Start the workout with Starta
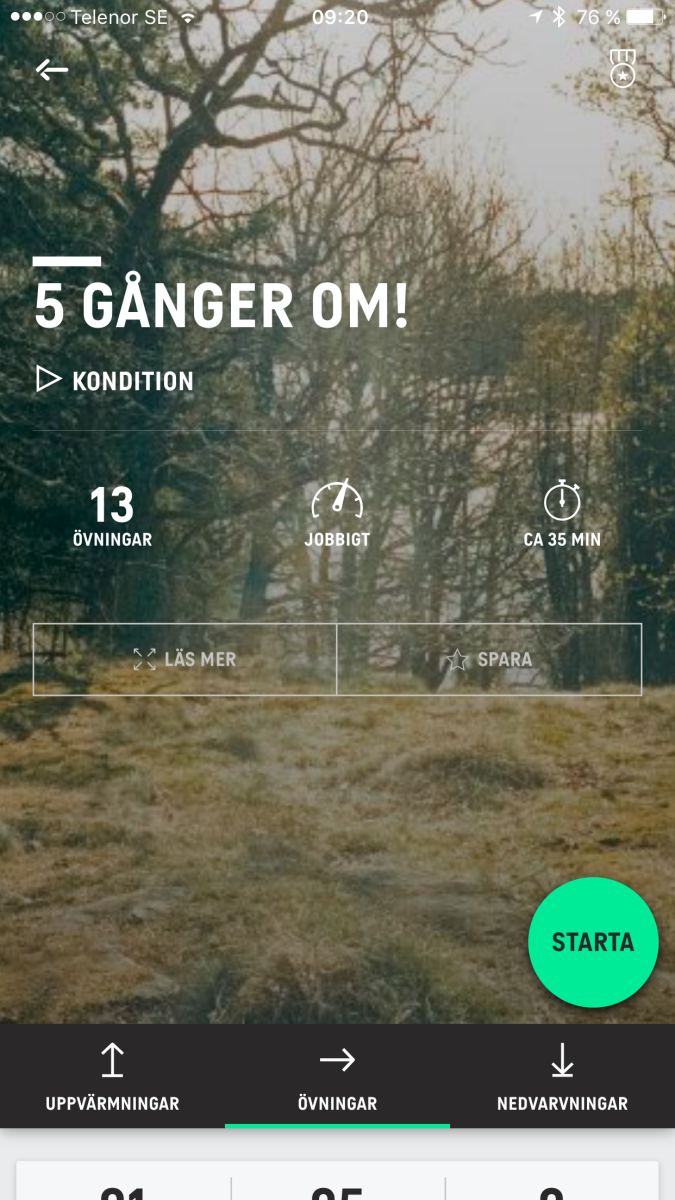Viewport: 675px width, 1200px height. pos(593,942)
